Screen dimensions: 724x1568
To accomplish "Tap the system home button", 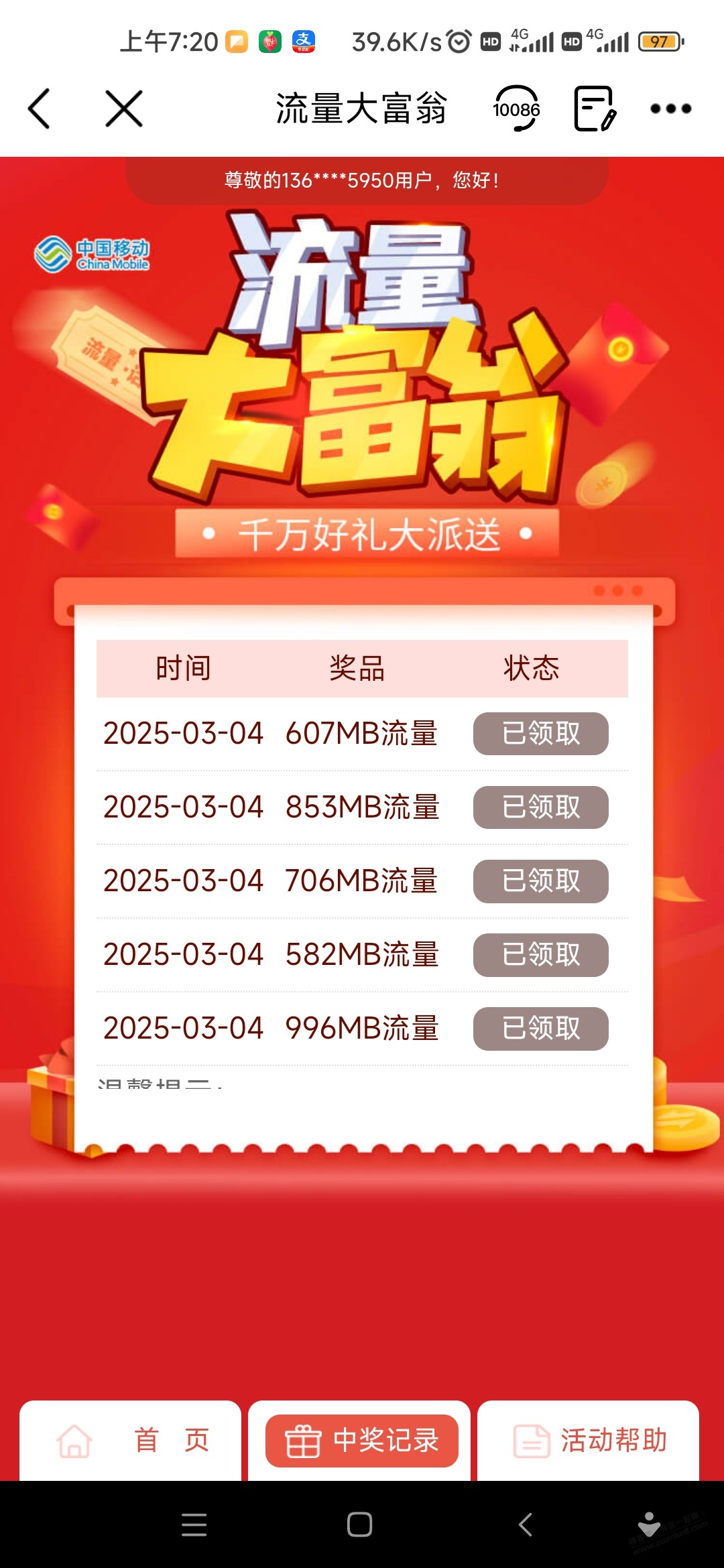I will point(359,1524).
